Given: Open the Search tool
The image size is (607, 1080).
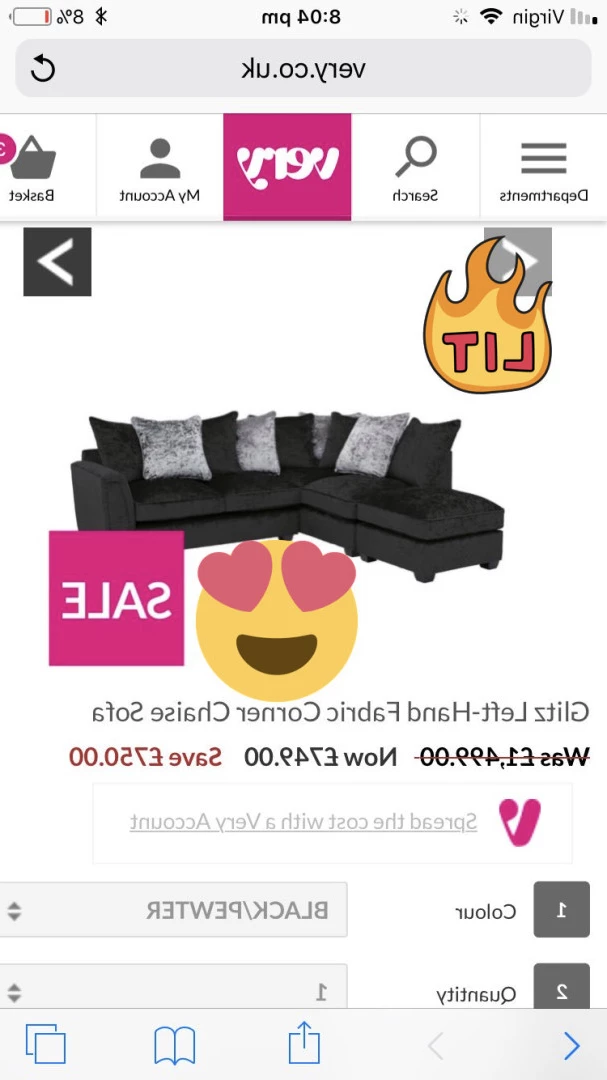Looking at the screenshot, I should 415,167.
